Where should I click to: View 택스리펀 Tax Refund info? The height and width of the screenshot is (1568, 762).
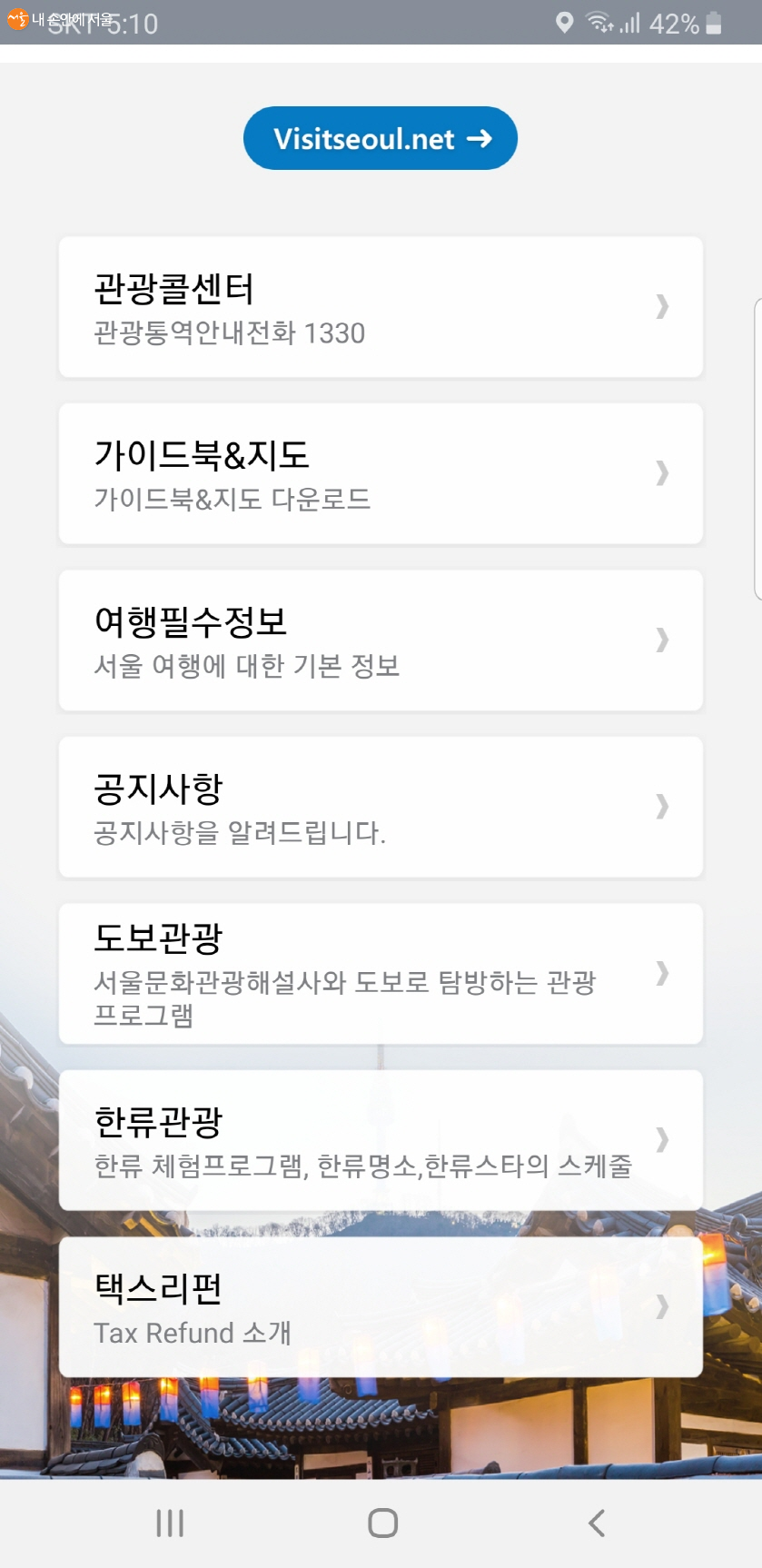coord(381,1306)
